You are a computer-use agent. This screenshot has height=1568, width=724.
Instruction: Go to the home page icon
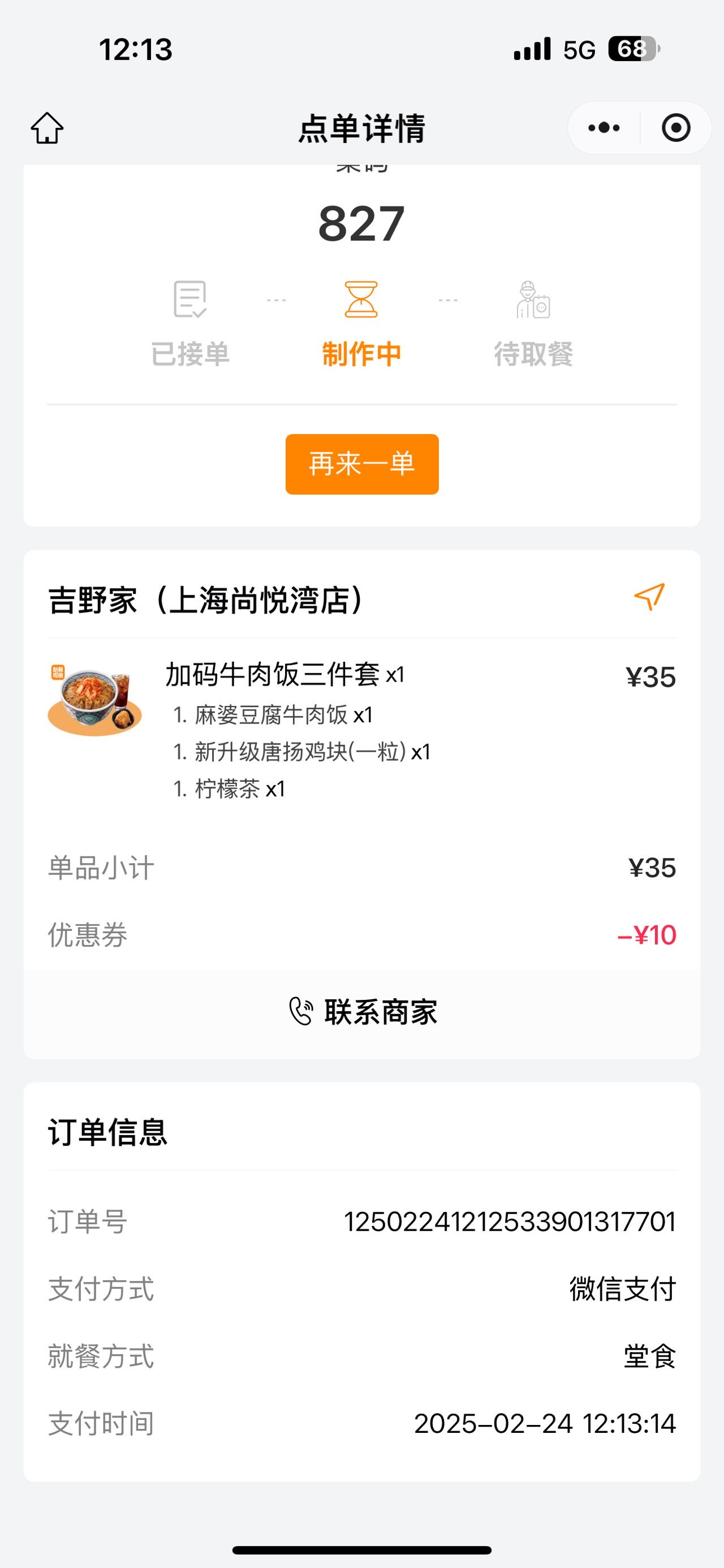click(47, 128)
